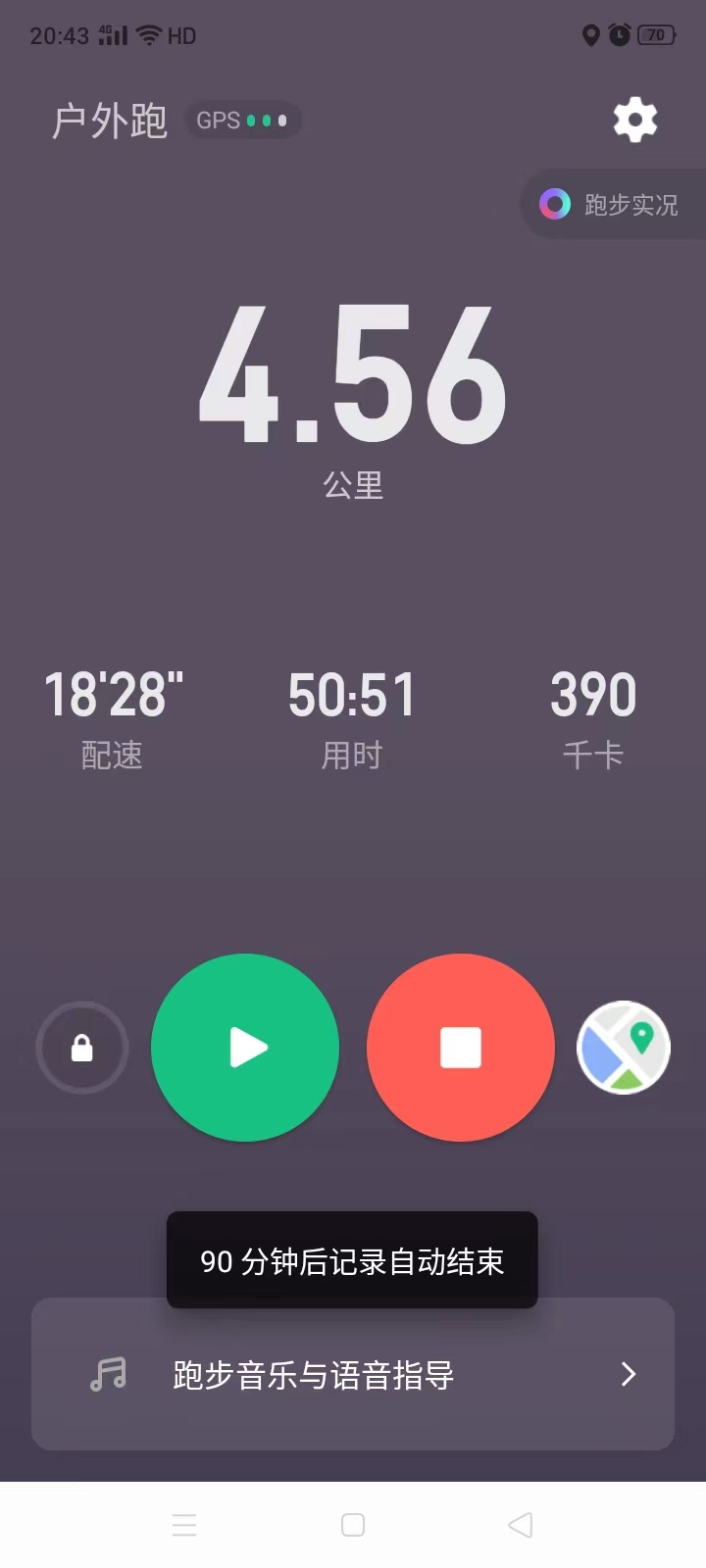The height and width of the screenshot is (1568, 706).
Task: Open 跑步音乐与语音指导 settings
Action: (353, 1375)
